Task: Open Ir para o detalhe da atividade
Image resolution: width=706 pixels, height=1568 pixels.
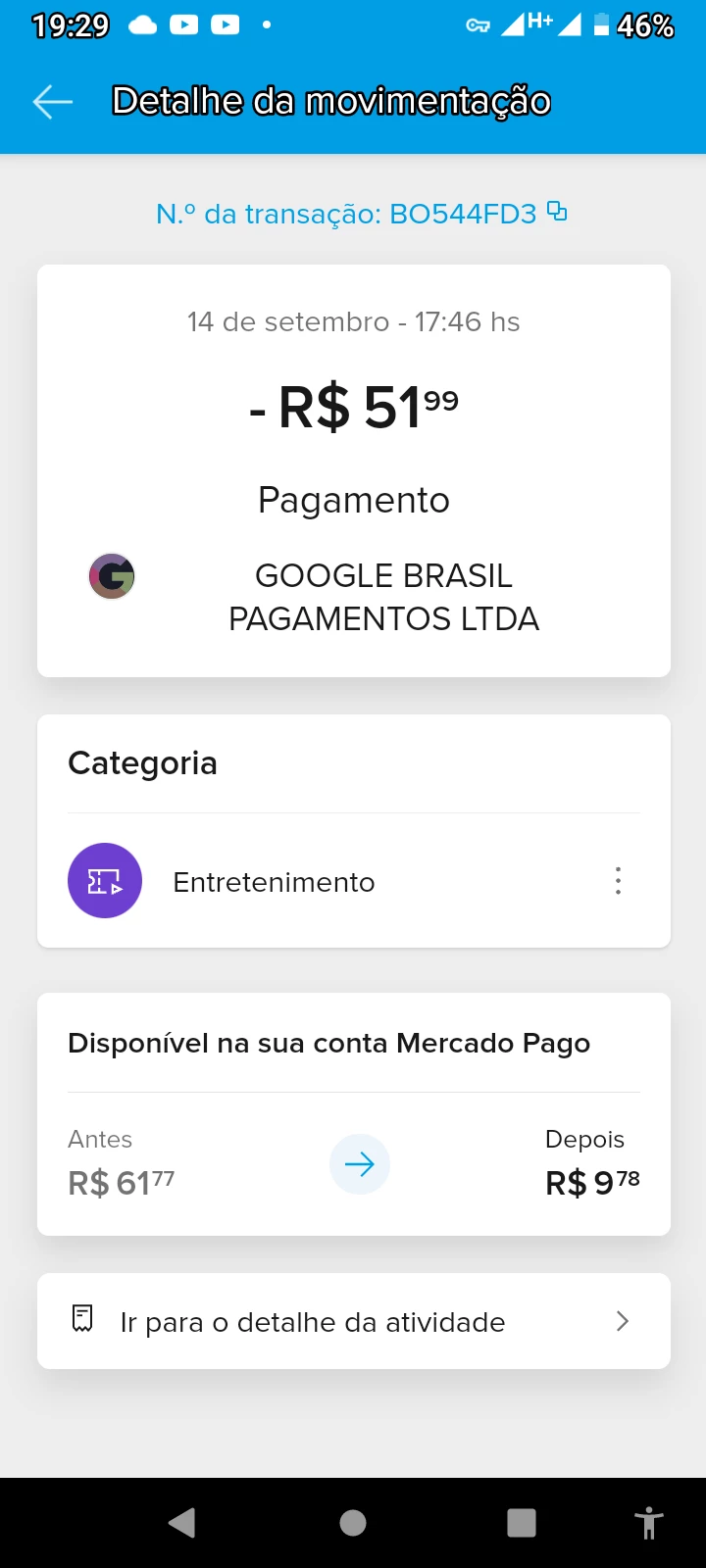Action: pos(353,1321)
